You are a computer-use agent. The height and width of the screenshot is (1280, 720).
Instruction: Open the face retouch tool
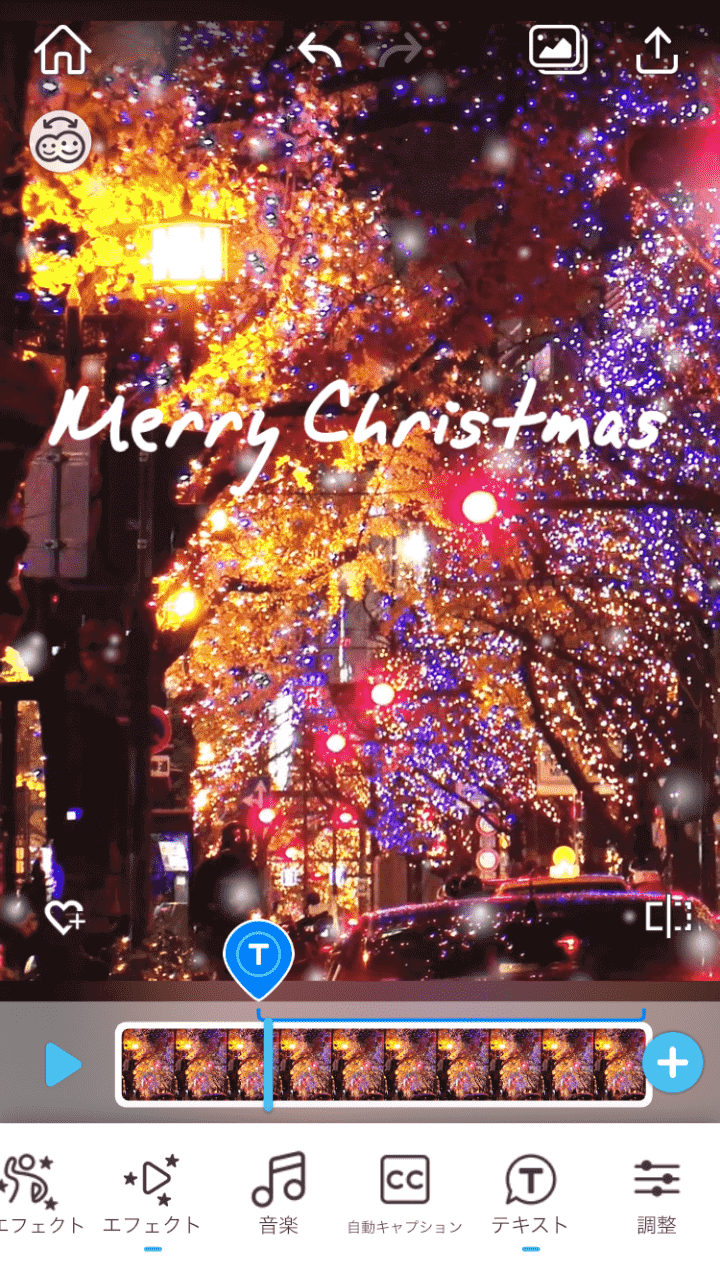[x=60, y=143]
